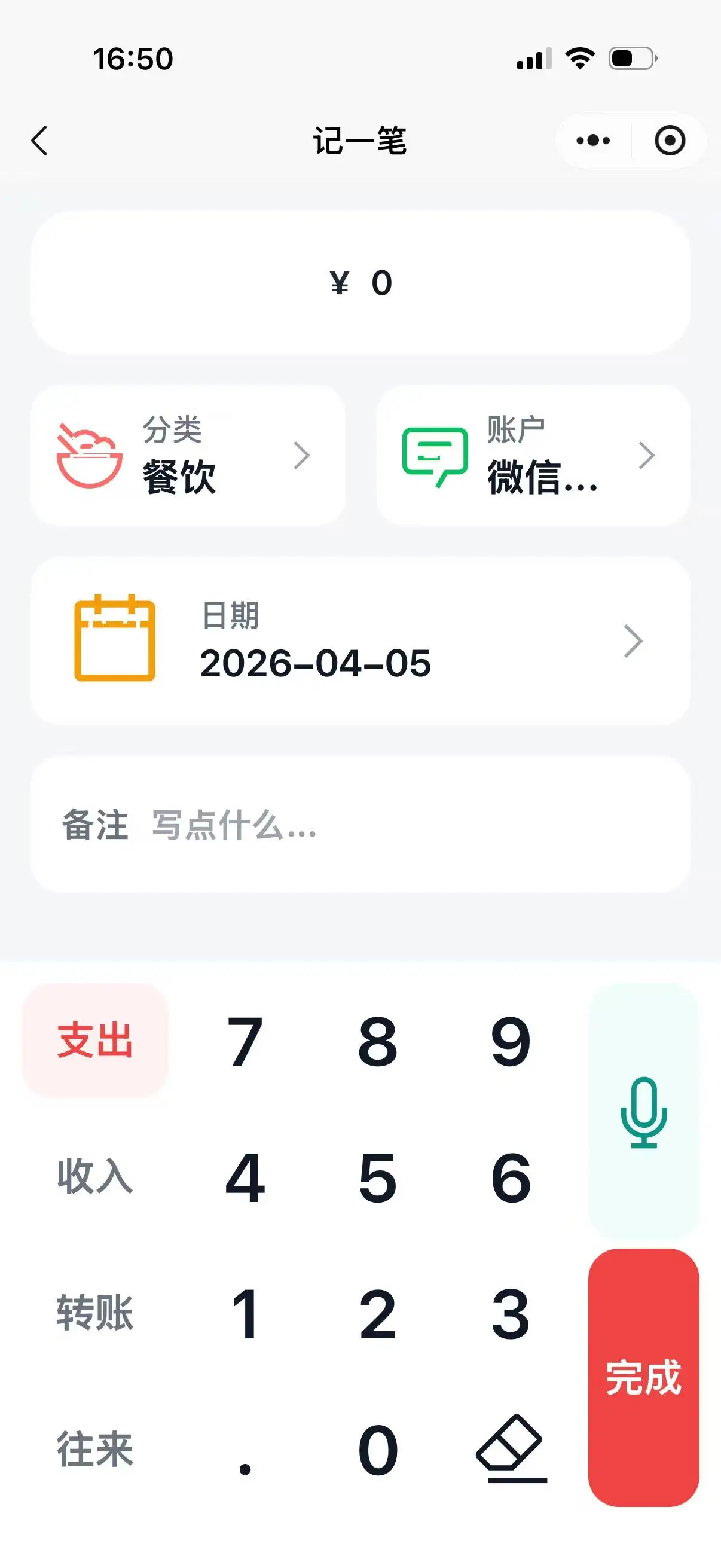Click the back arrow to leave 记一笔

(x=38, y=139)
